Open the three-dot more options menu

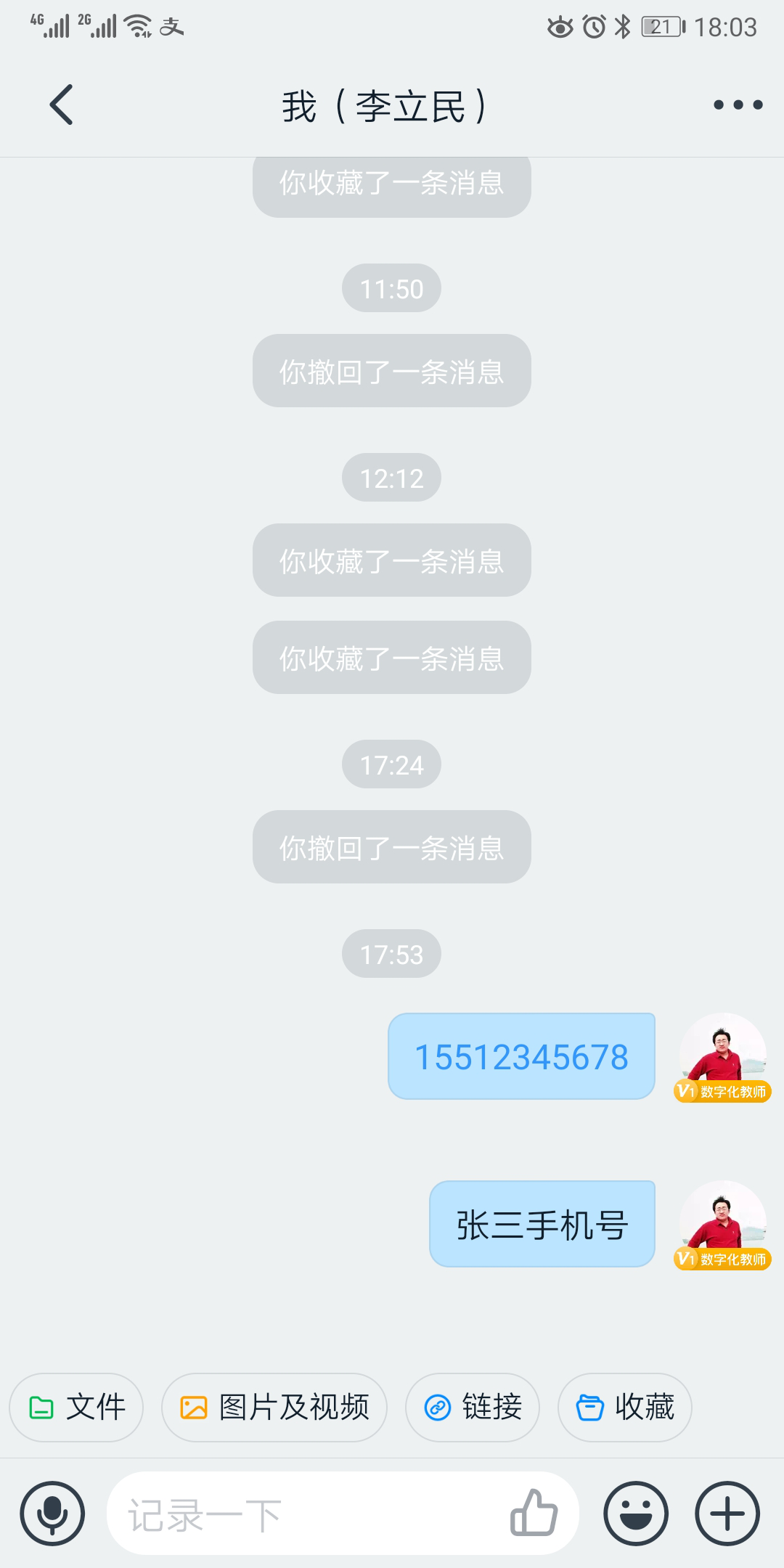point(738,105)
